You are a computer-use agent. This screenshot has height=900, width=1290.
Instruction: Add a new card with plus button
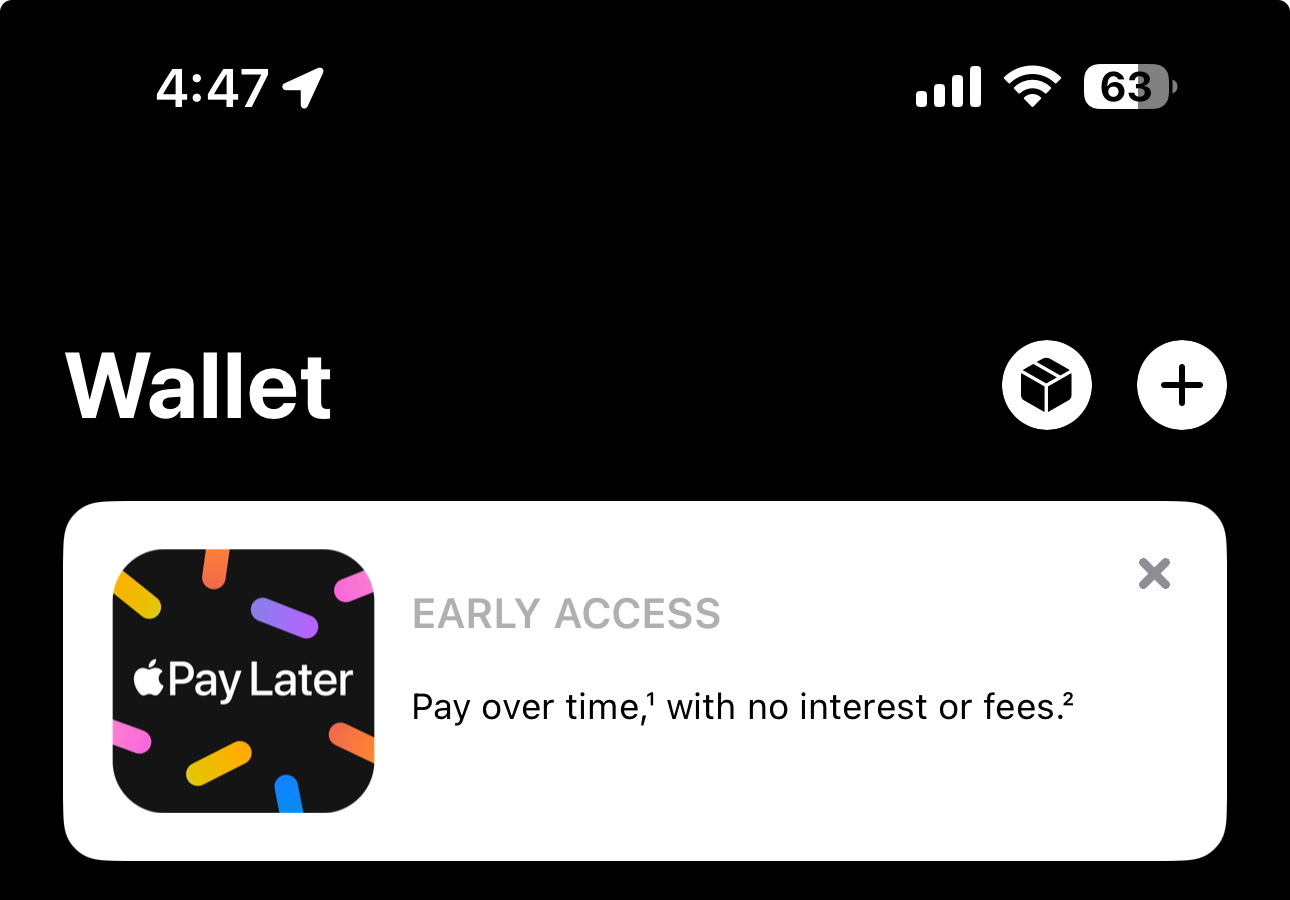click(x=1182, y=385)
